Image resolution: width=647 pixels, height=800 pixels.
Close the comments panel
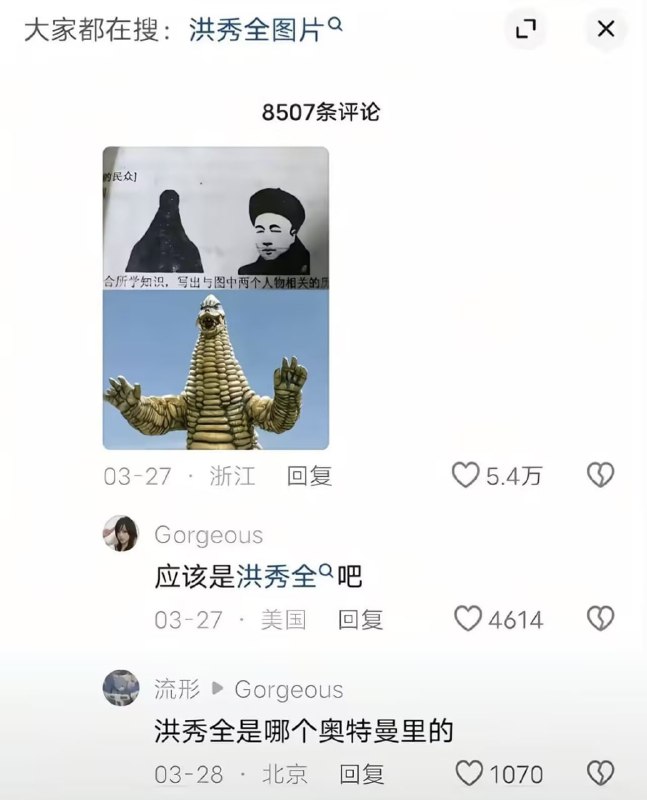[x=605, y=30]
